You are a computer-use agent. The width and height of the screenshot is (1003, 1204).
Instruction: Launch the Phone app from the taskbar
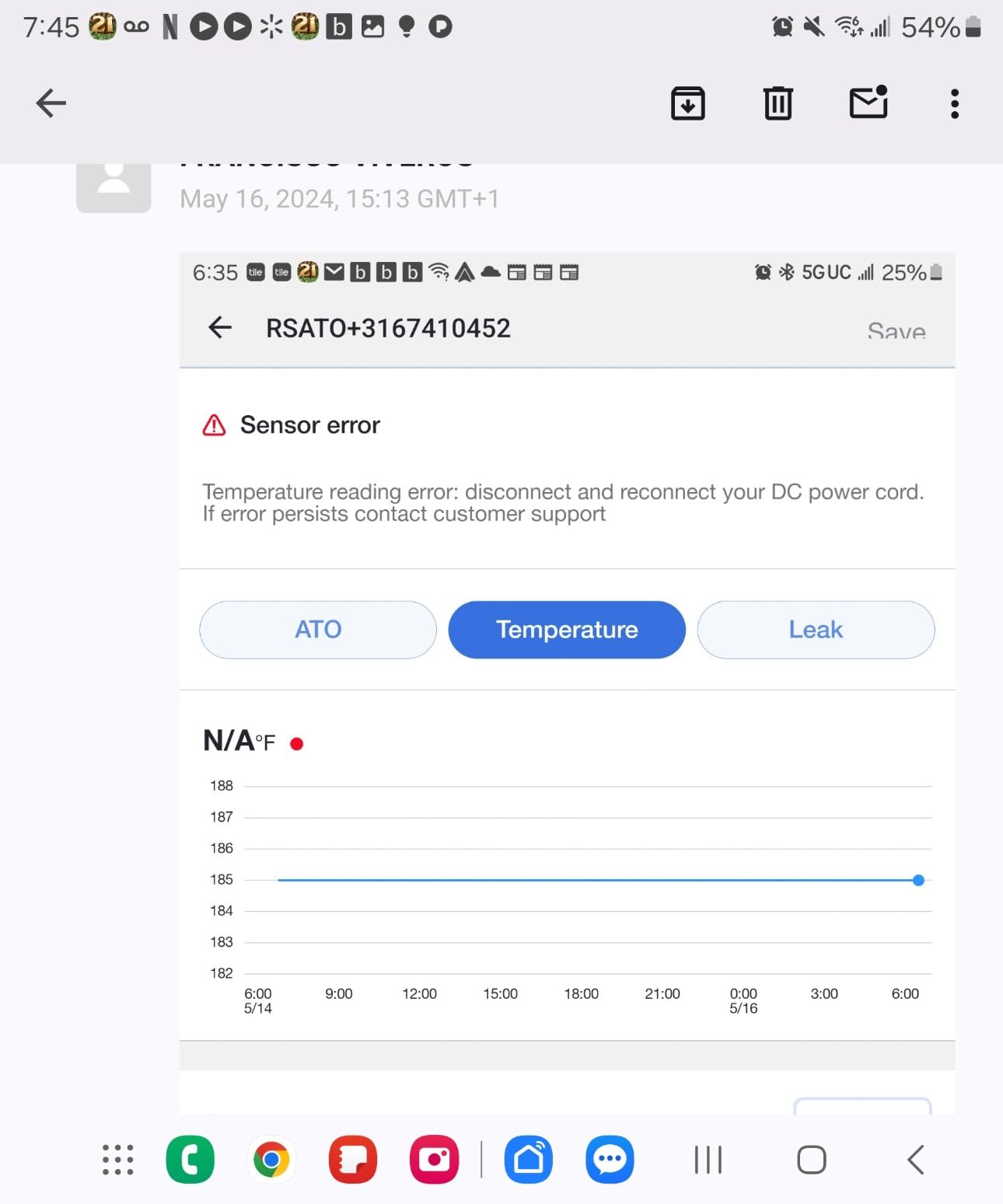(x=190, y=1160)
